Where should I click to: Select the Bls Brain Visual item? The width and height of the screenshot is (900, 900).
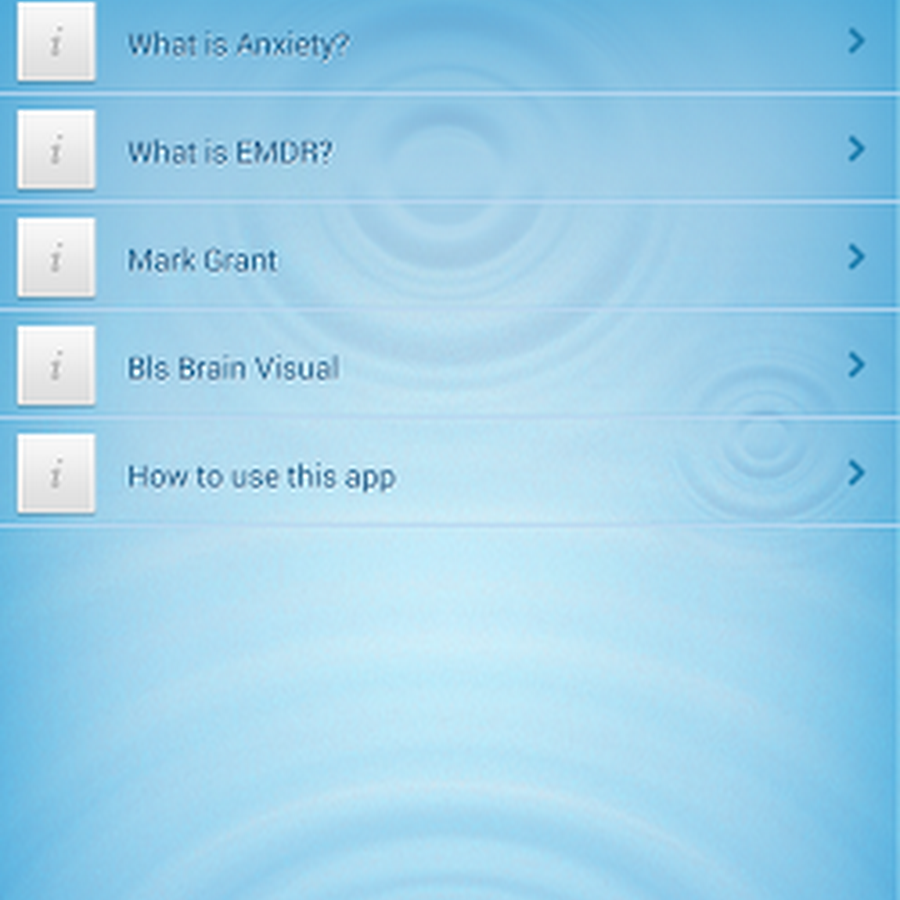(233, 368)
